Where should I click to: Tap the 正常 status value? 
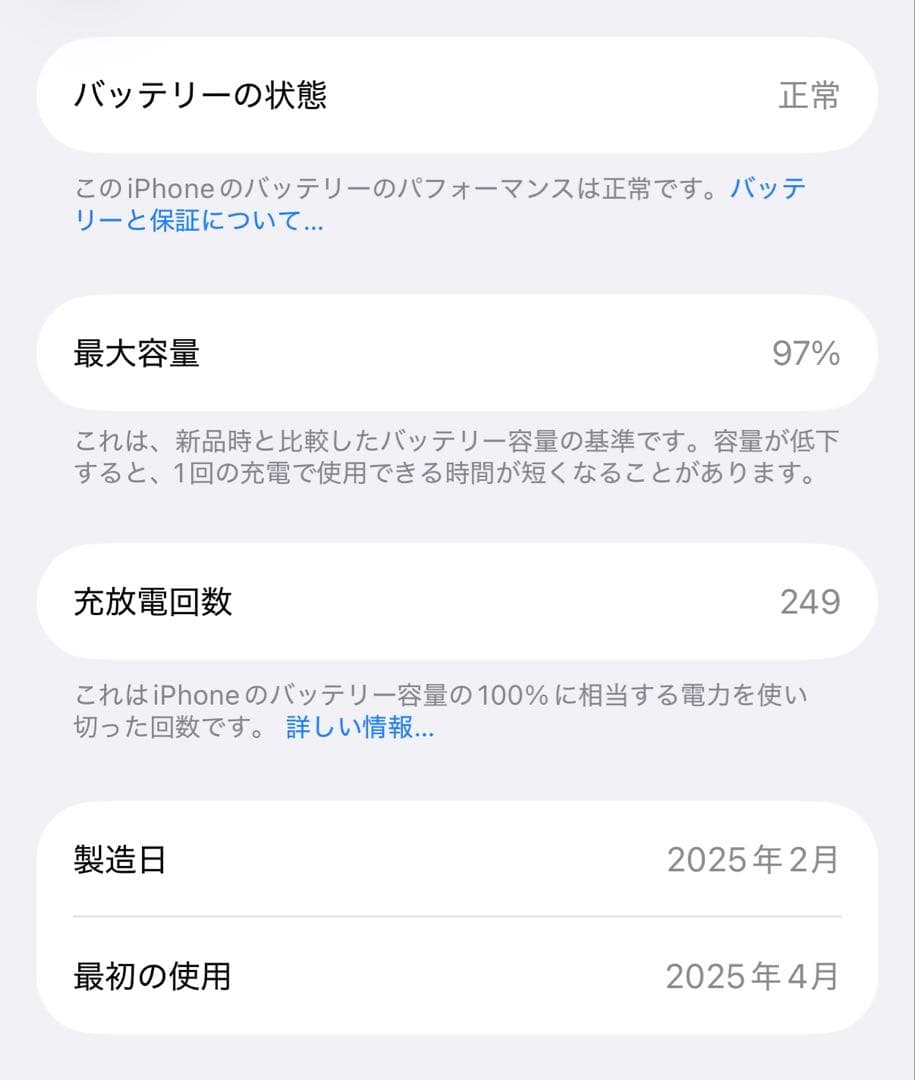[x=806, y=95]
